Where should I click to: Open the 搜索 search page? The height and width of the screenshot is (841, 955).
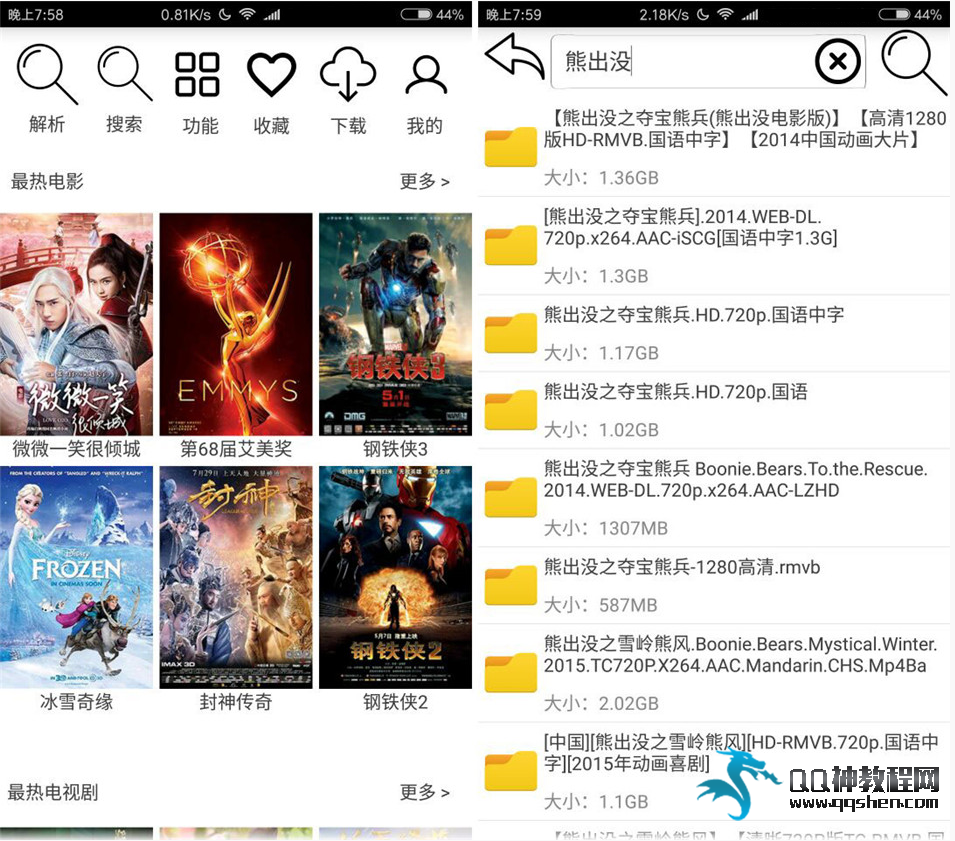tap(124, 92)
